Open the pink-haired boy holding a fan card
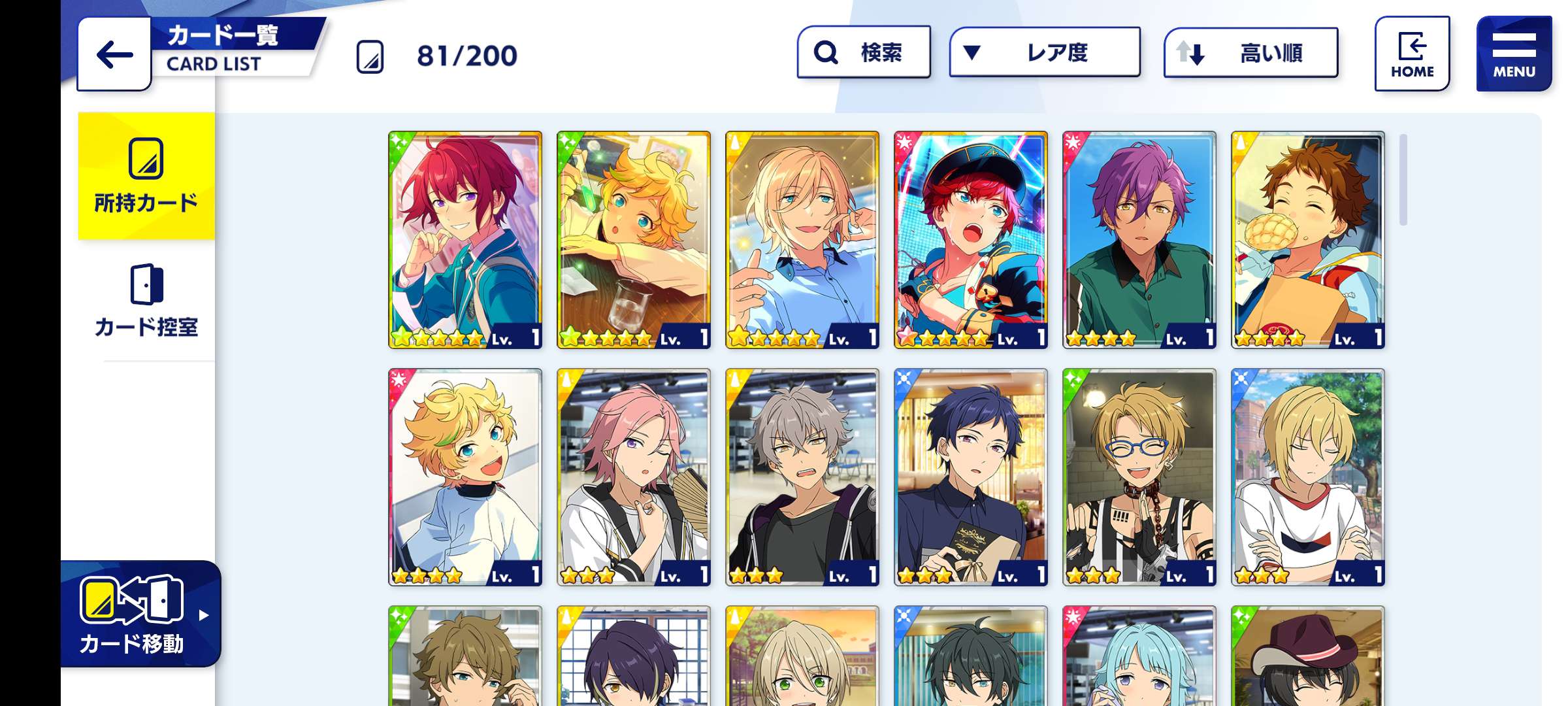Screen dimensions: 1568x706 [633, 477]
